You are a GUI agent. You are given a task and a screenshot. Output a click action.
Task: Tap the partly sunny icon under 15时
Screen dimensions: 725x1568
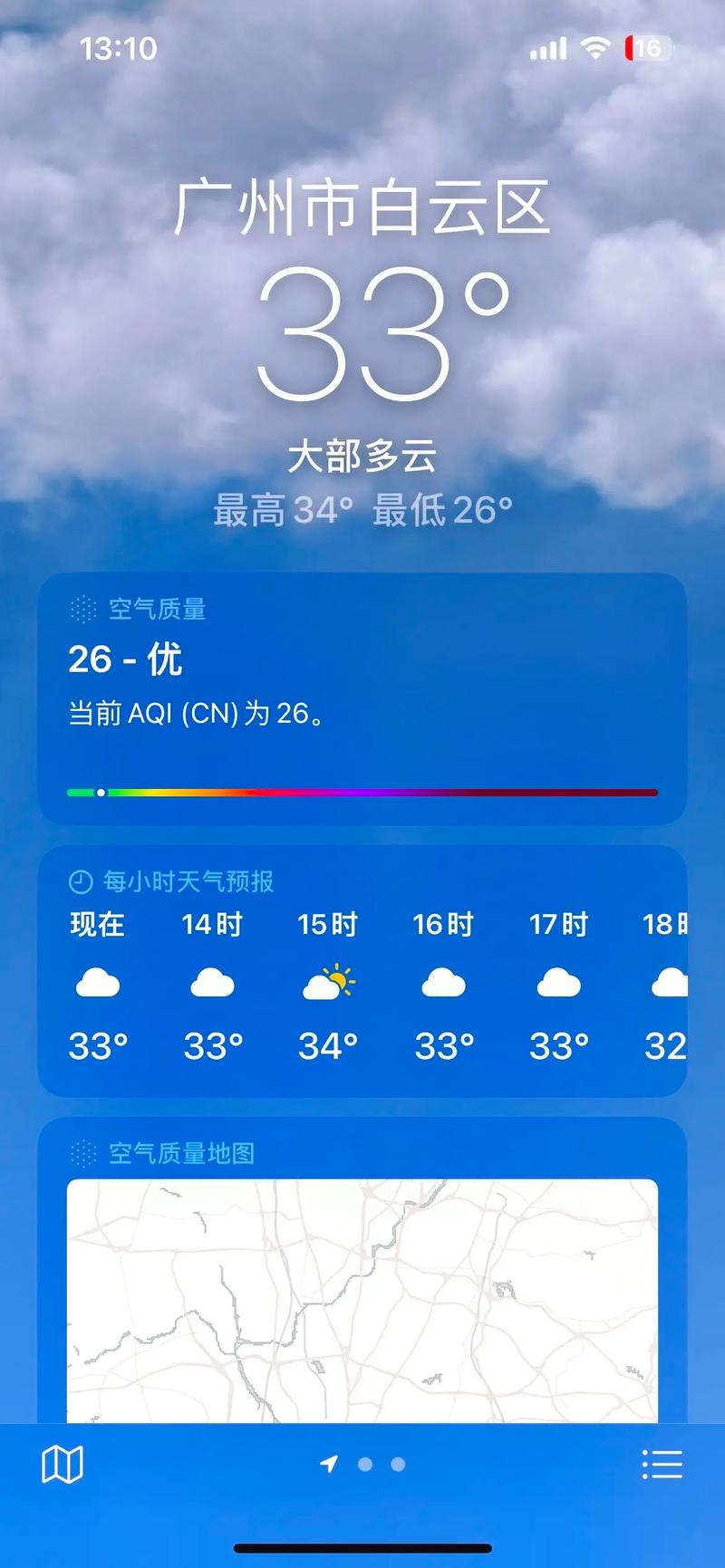click(328, 982)
